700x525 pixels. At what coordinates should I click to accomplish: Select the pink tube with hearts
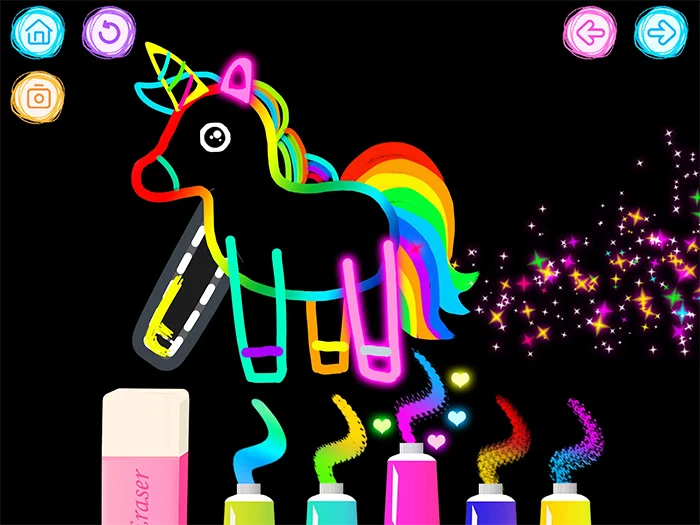pyautogui.click(x=409, y=490)
